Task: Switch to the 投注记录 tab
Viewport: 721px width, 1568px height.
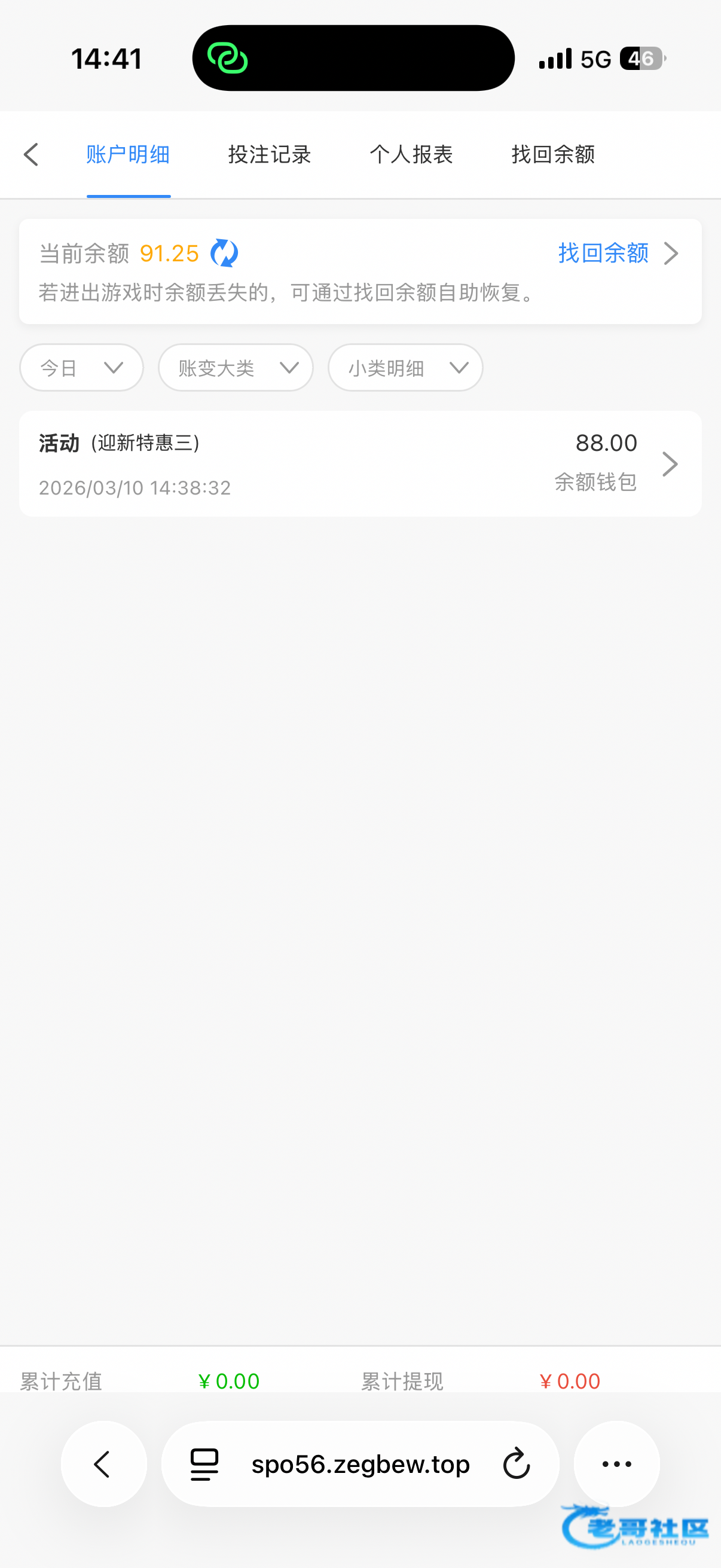Action: point(270,155)
